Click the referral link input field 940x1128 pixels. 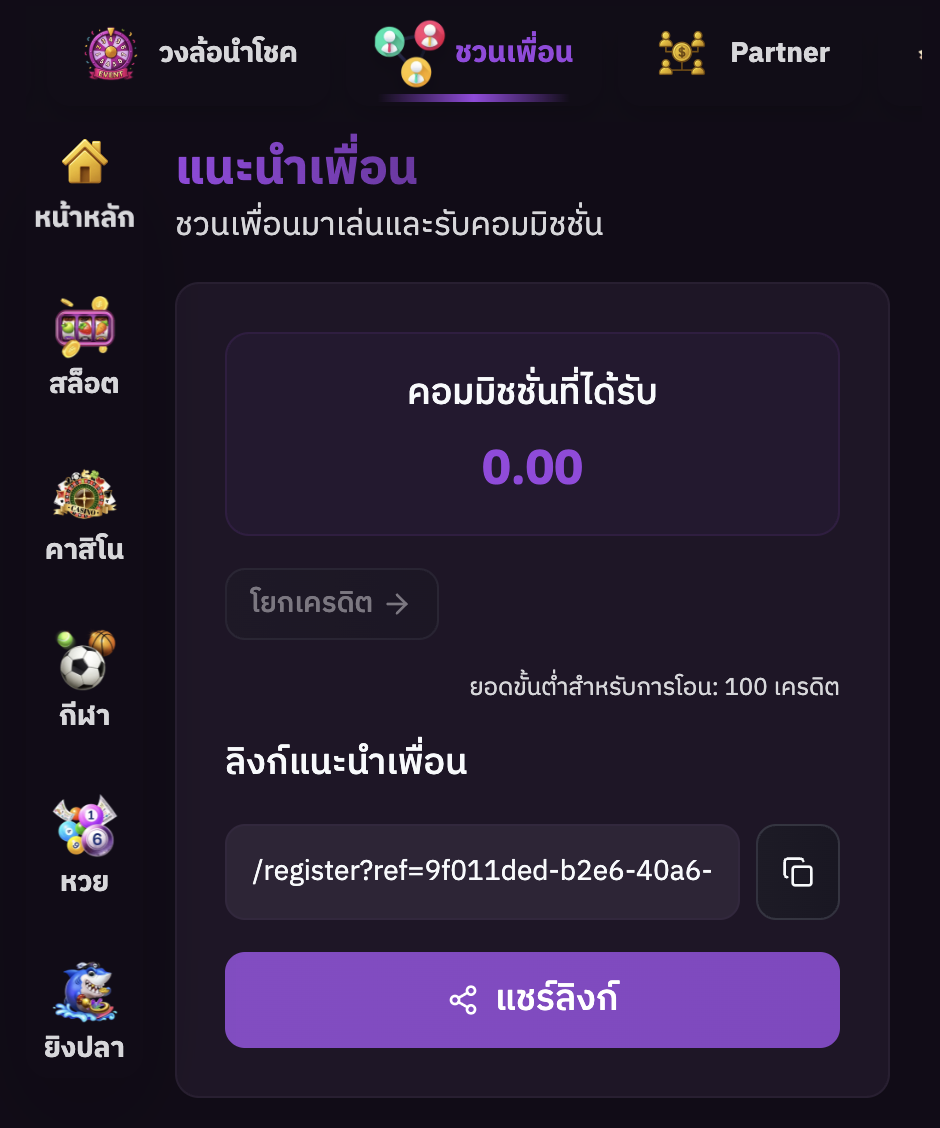pos(482,871)
